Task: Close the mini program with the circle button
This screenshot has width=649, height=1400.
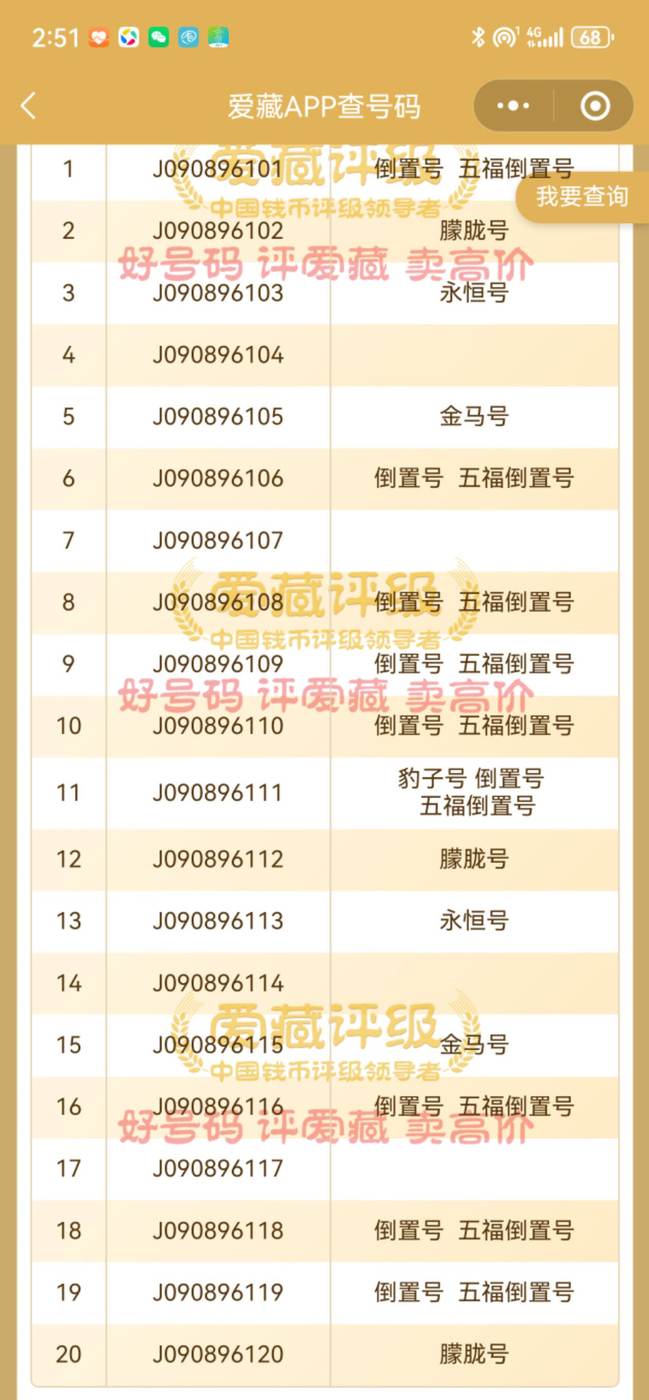Action: pyautogui.click(x=595, y=106)
